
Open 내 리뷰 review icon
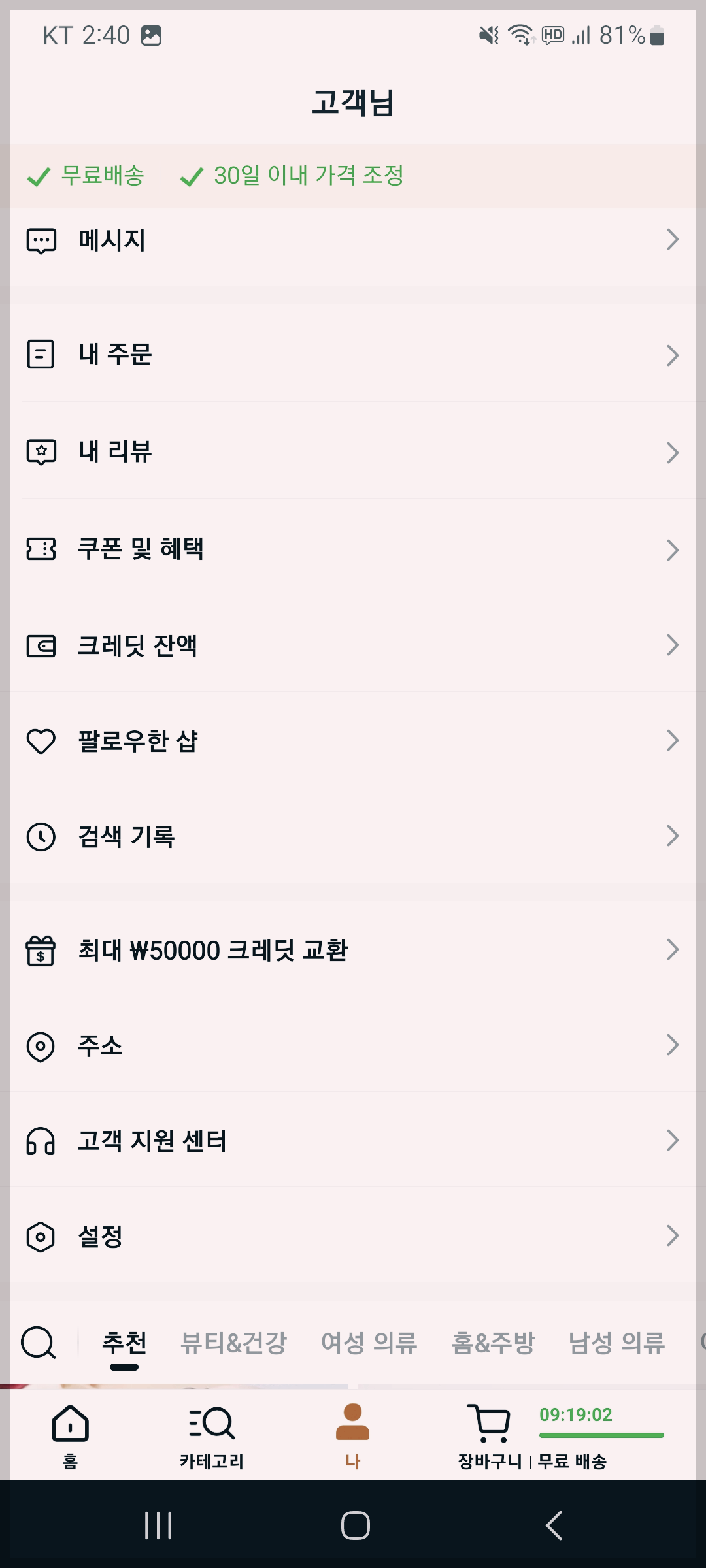(x=40, y=452)
